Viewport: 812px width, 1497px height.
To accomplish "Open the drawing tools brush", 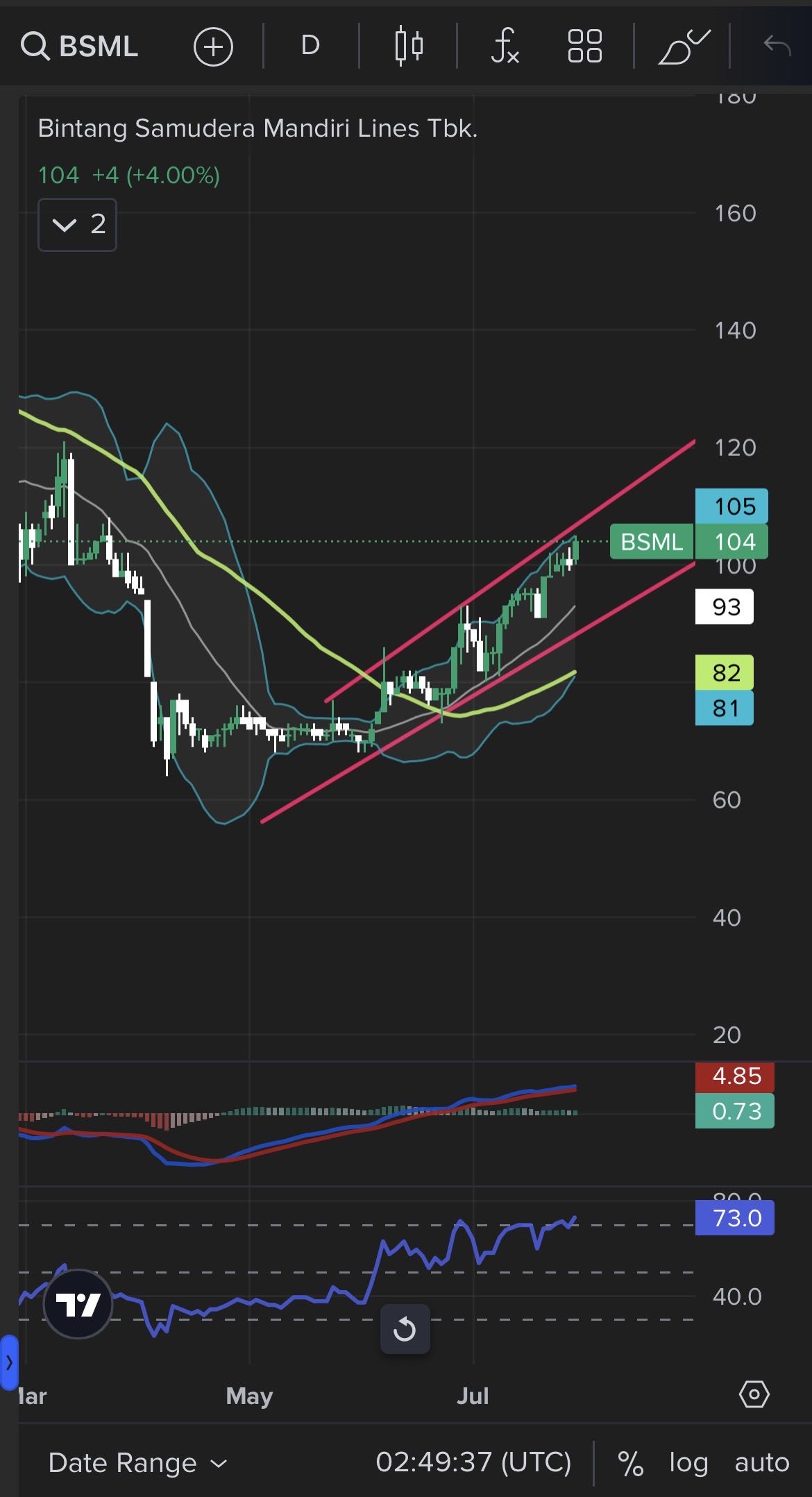I will (x=683, y=47).
